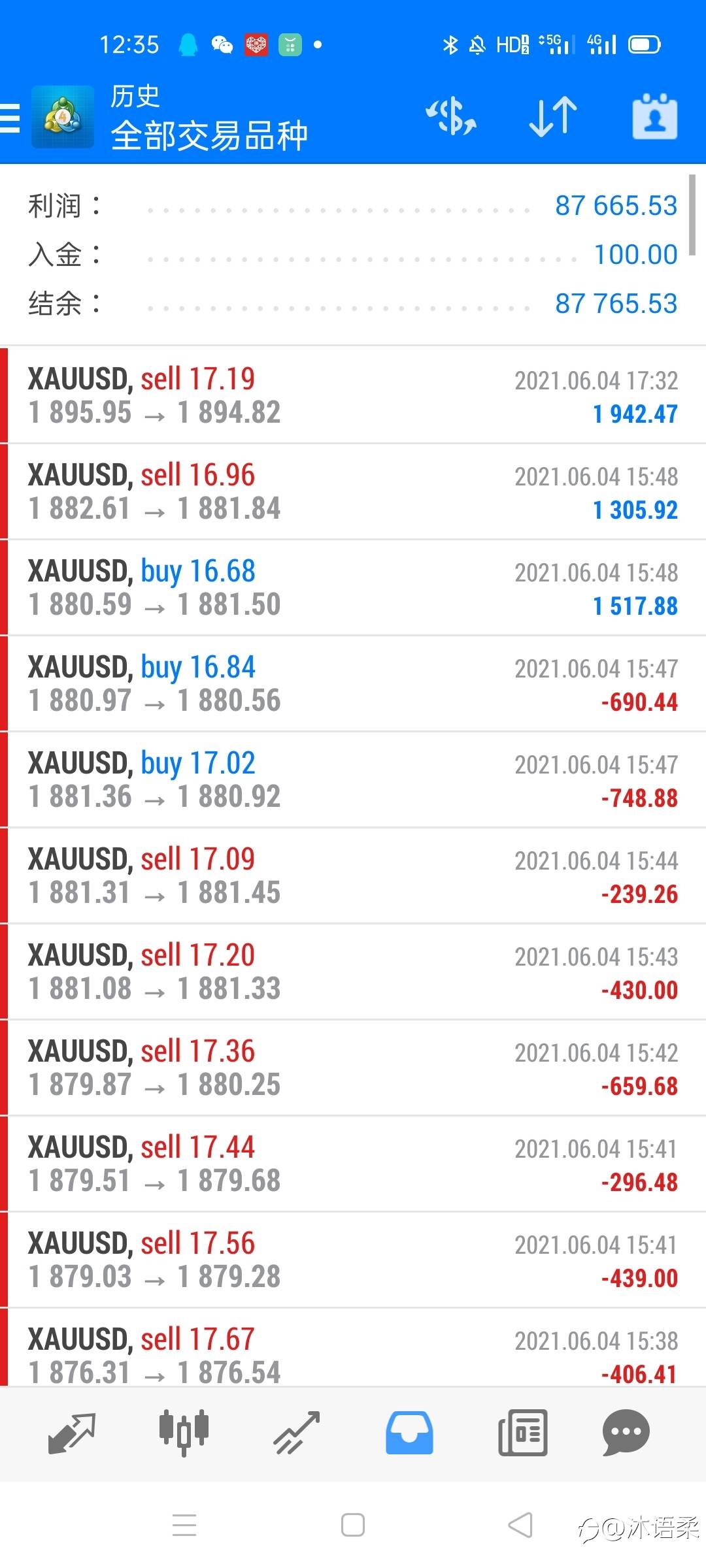Open the sell 17.36 XAUUSD trade
This screenshot has width=706, height=1568.
353,1068
